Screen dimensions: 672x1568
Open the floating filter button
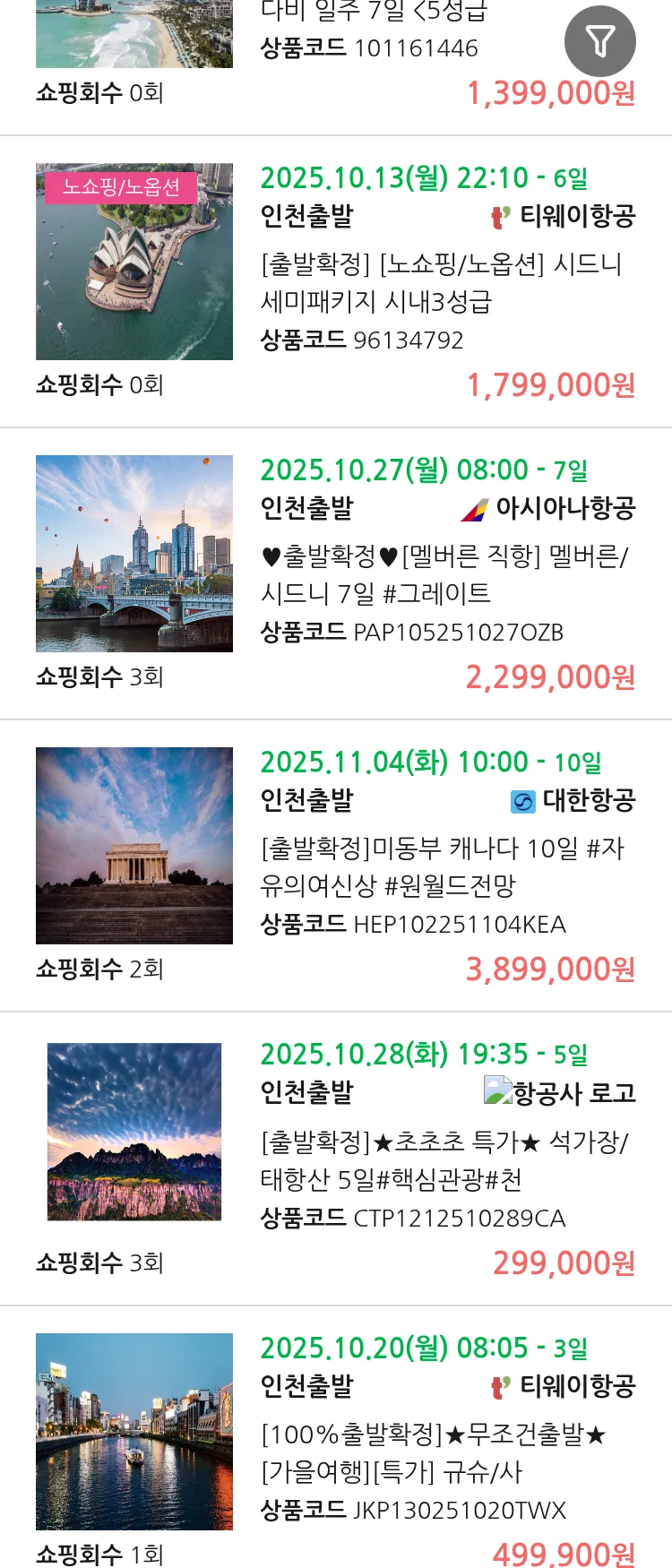point(599,41)
